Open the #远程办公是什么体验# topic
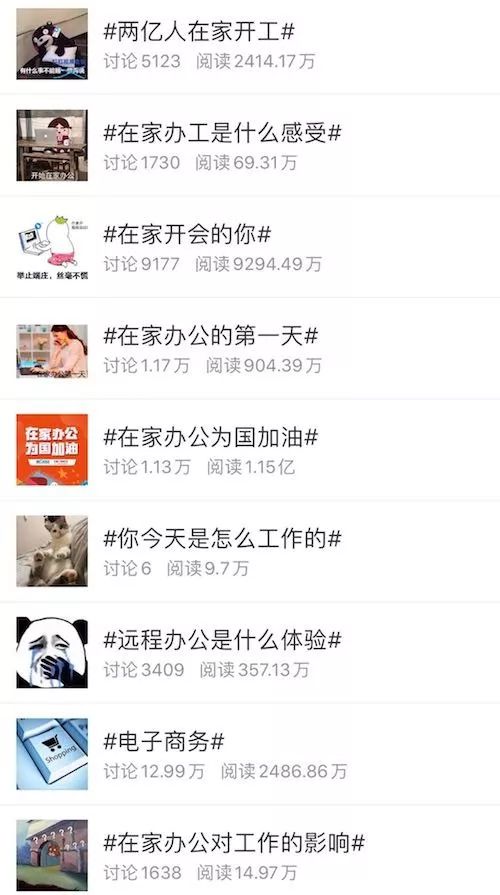 pyautogui.click(x=250, y=652)
